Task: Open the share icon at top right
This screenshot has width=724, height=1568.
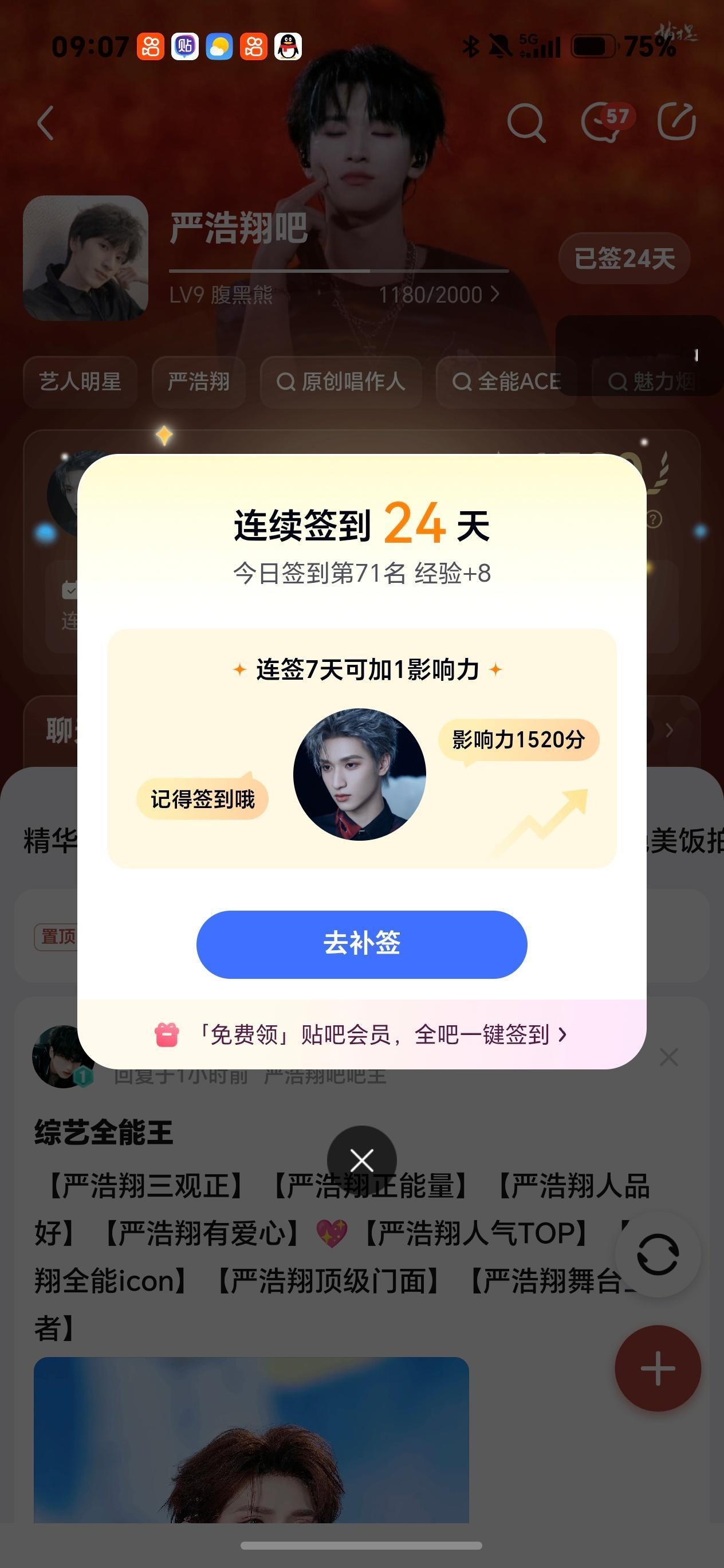Action: pyautogui.click(x=677, y=122)
